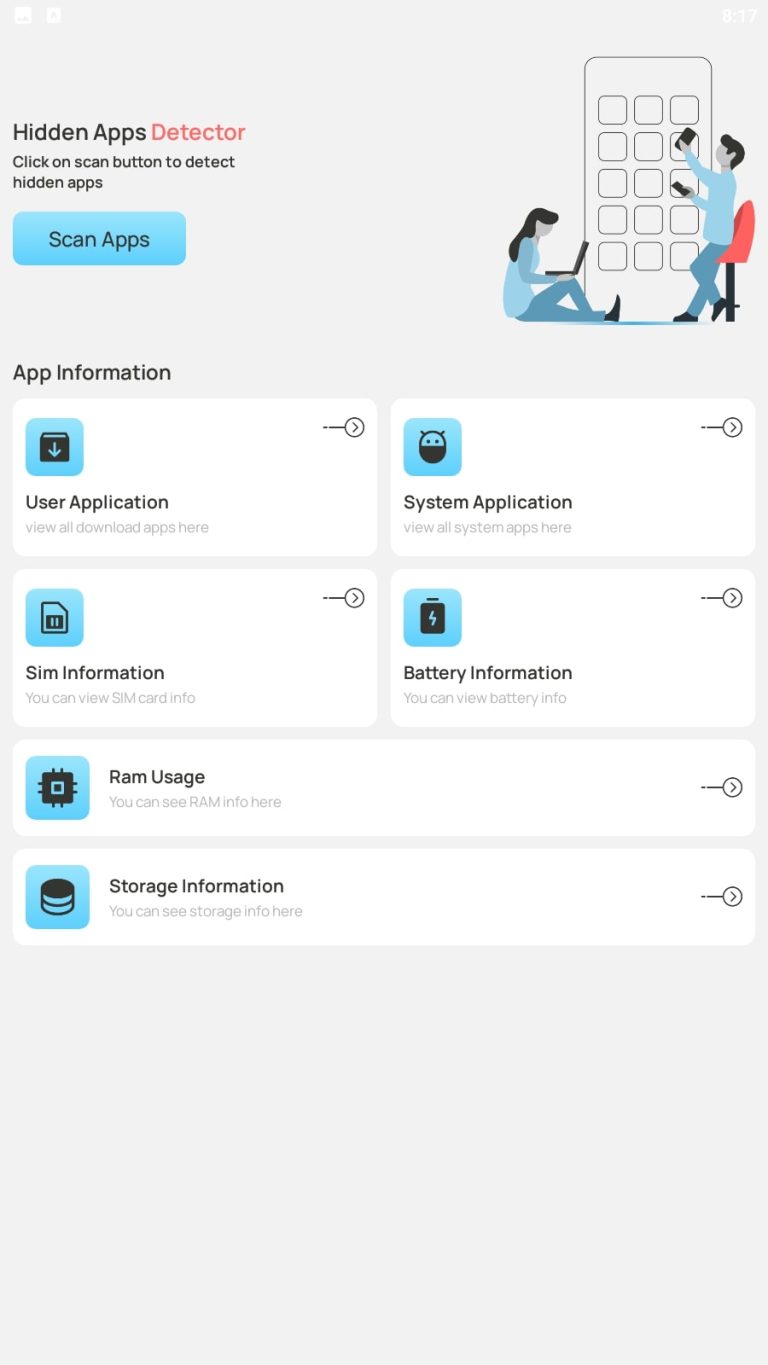The image size is (768, 1365).
Task: Select the Ram Usage chip icon
Action: coord(57,787)
